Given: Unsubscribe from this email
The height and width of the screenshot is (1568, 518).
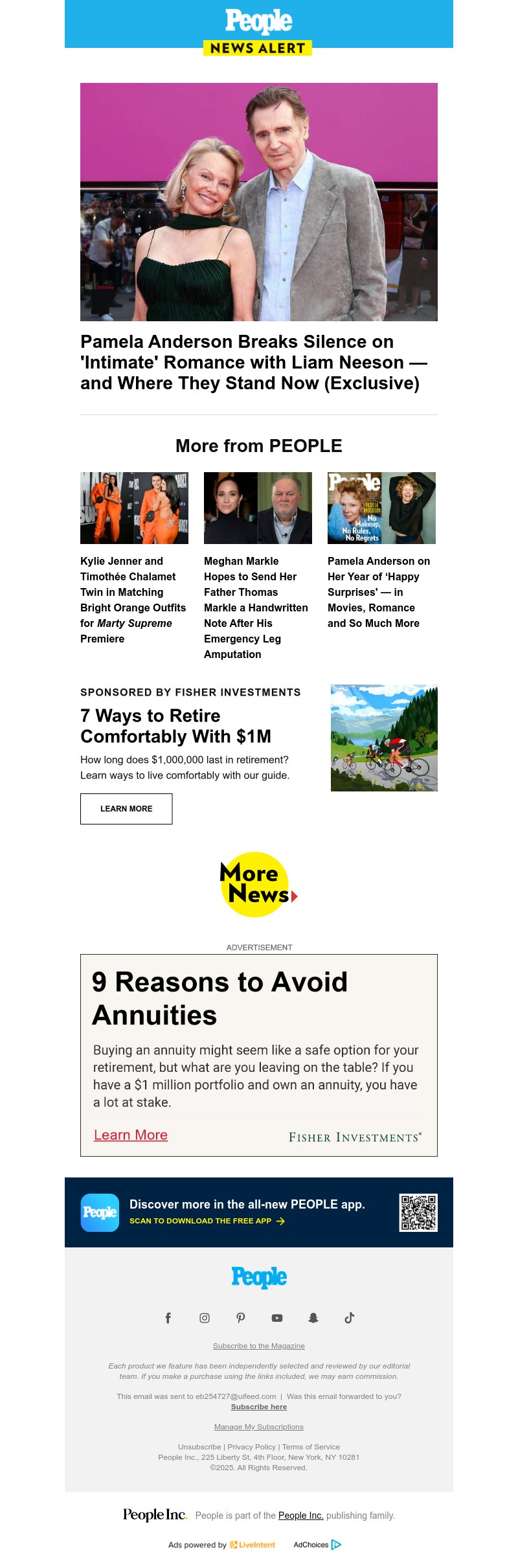Looking at the screenshot, I should pyautogui.click(x=199, y=1447).
